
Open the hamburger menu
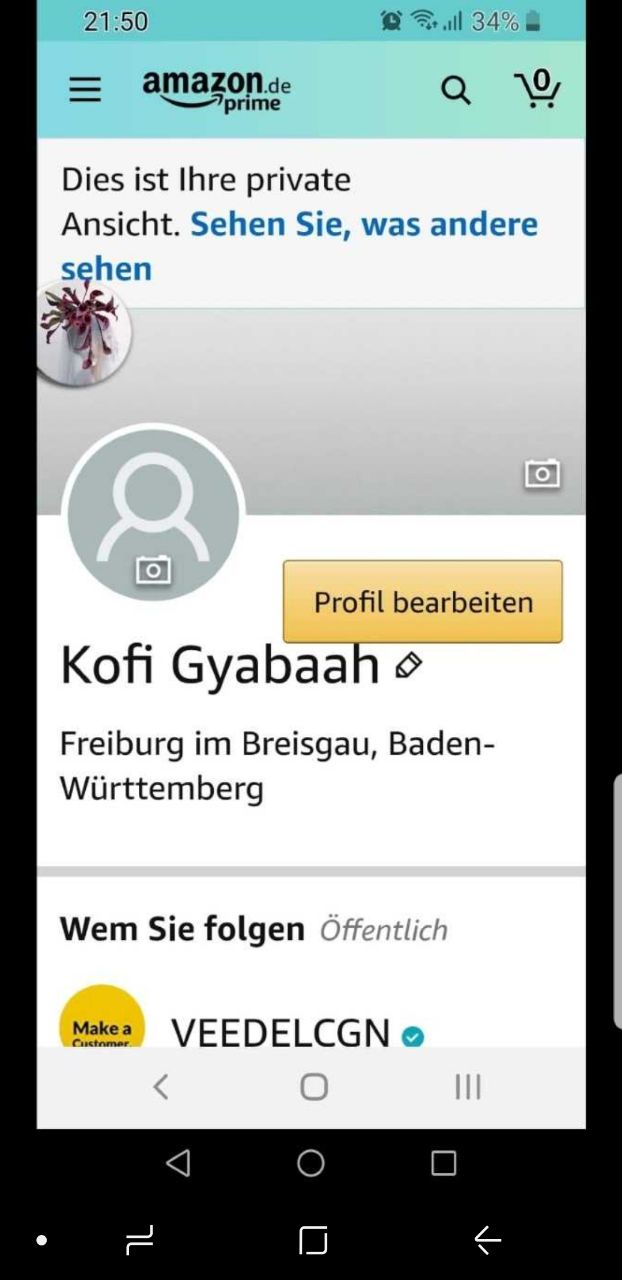(85, 90)
